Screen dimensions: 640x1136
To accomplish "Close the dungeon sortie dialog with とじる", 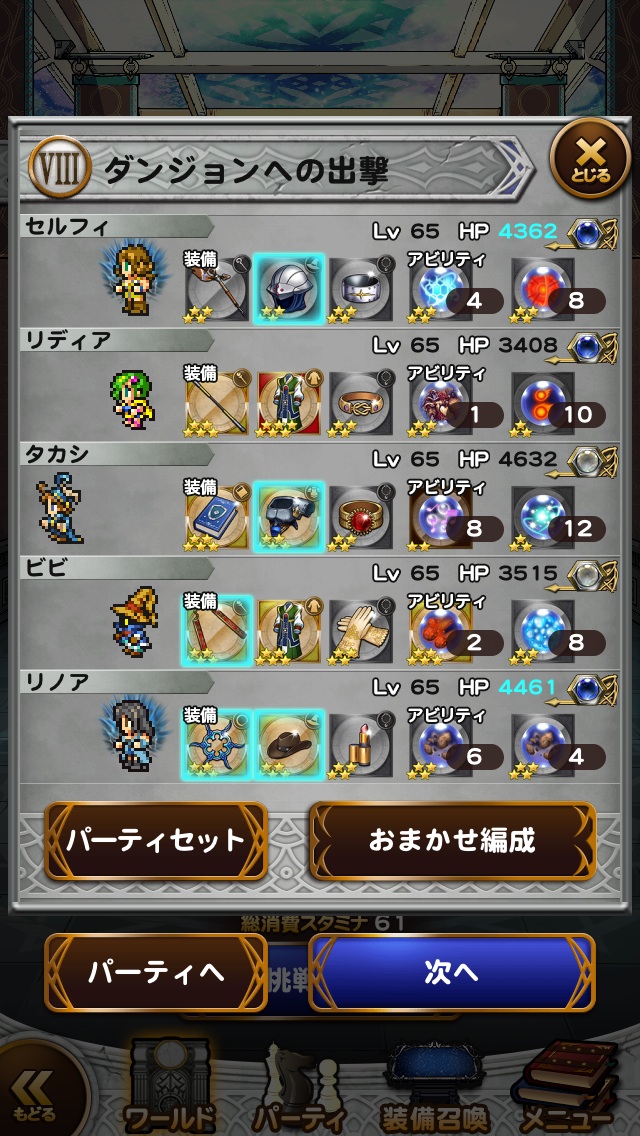I will [x=589, y=160].
